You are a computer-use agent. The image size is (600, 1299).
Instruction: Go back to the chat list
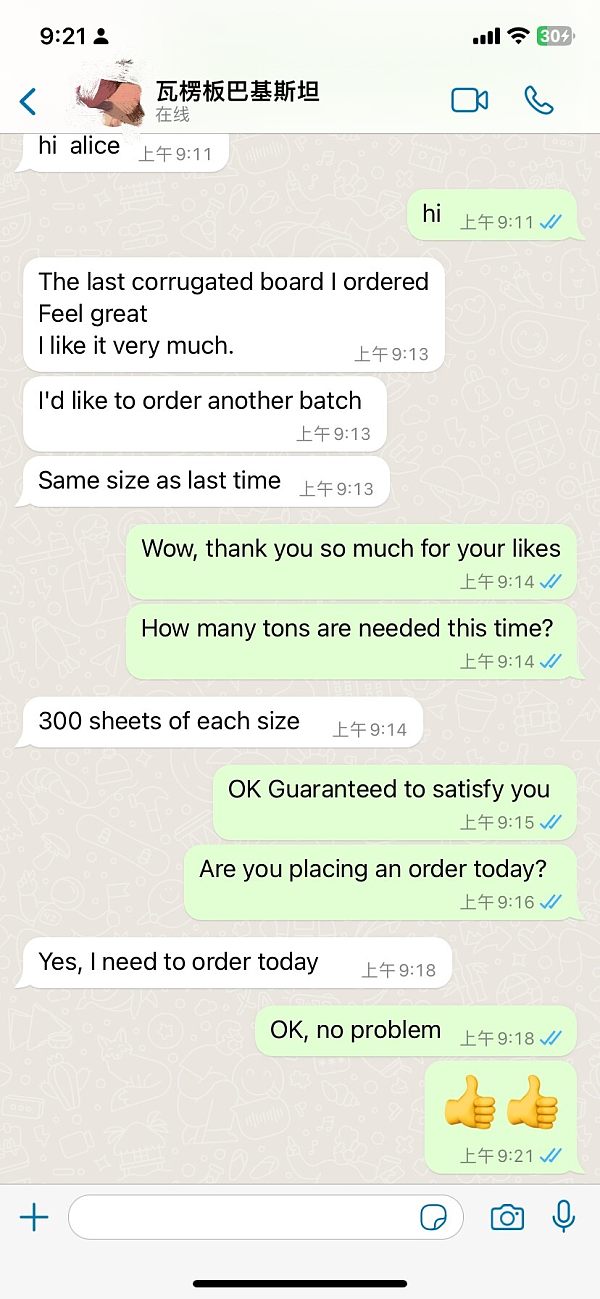coord(28,100)
